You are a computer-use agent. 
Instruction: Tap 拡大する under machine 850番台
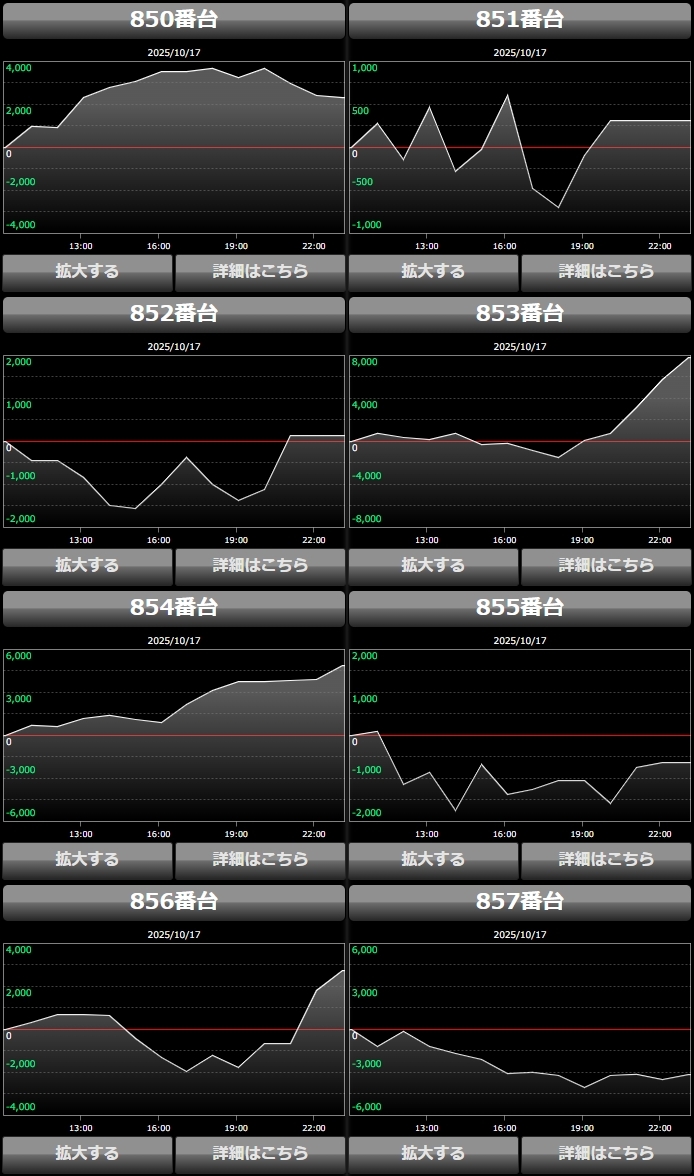(x=87, y=271)
